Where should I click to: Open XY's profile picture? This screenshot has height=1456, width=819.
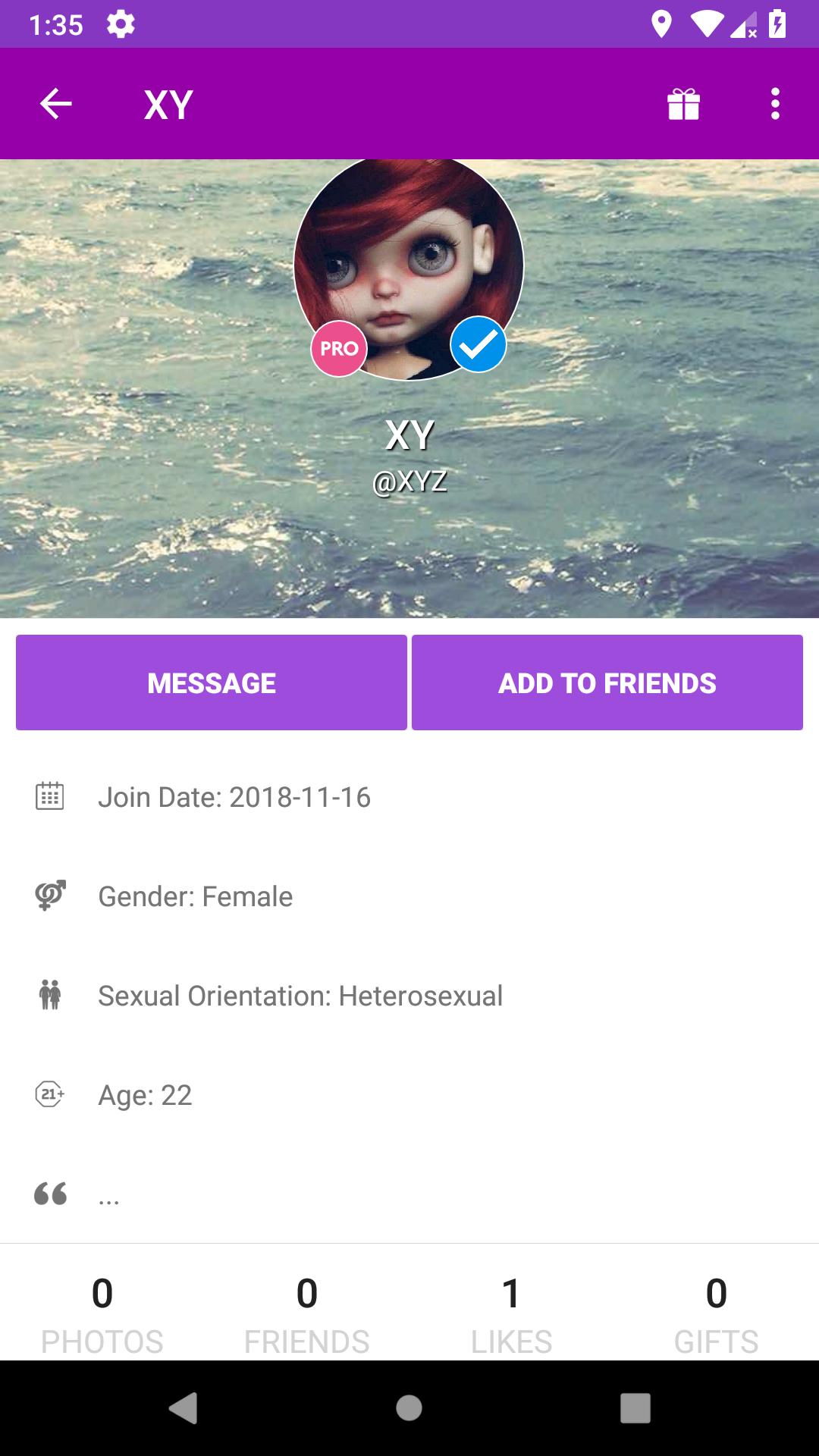(x=409, y=258)
